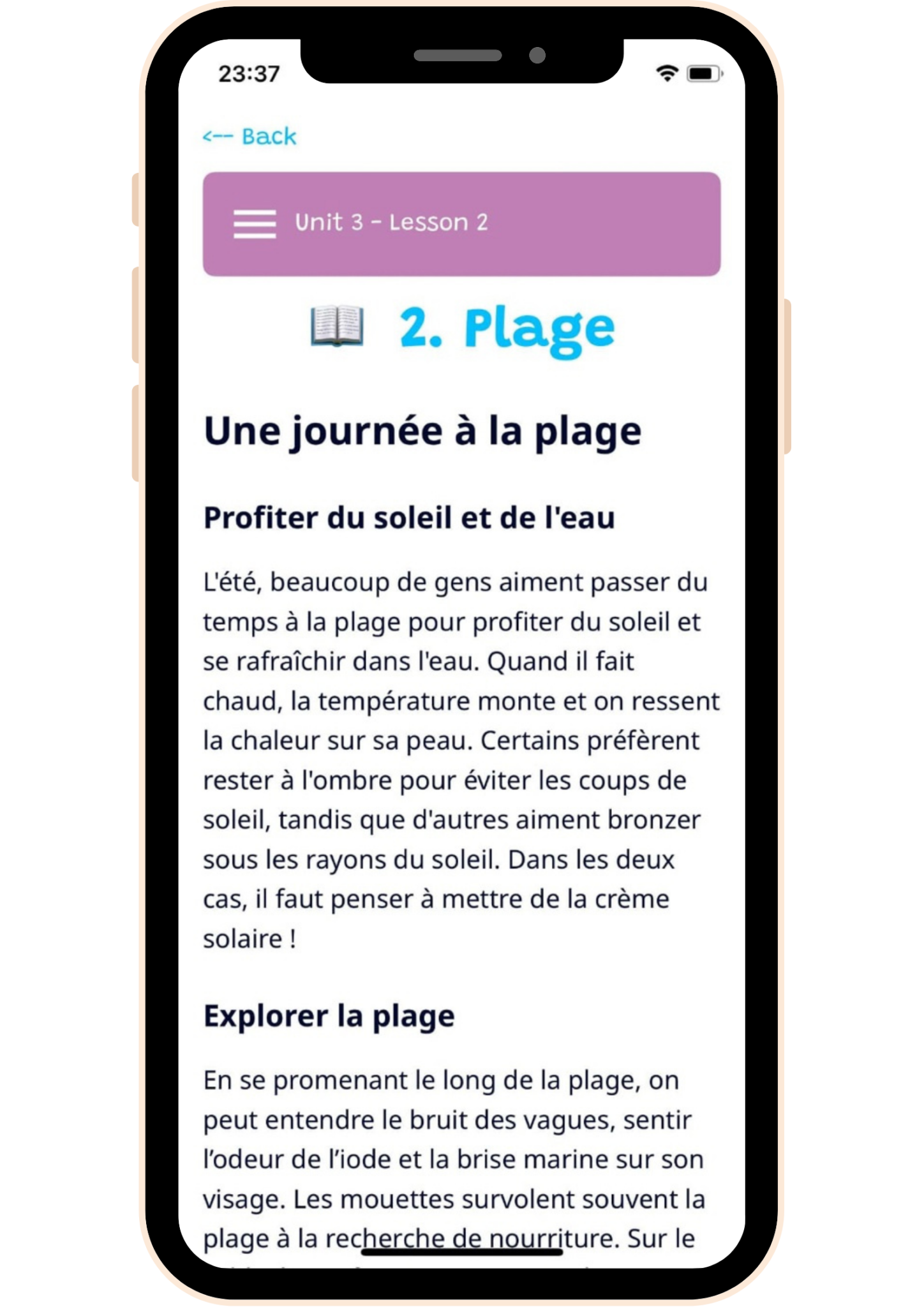
Task: Open the Unit 3 - Lesson 2 menu
Action: pos(255,223)
